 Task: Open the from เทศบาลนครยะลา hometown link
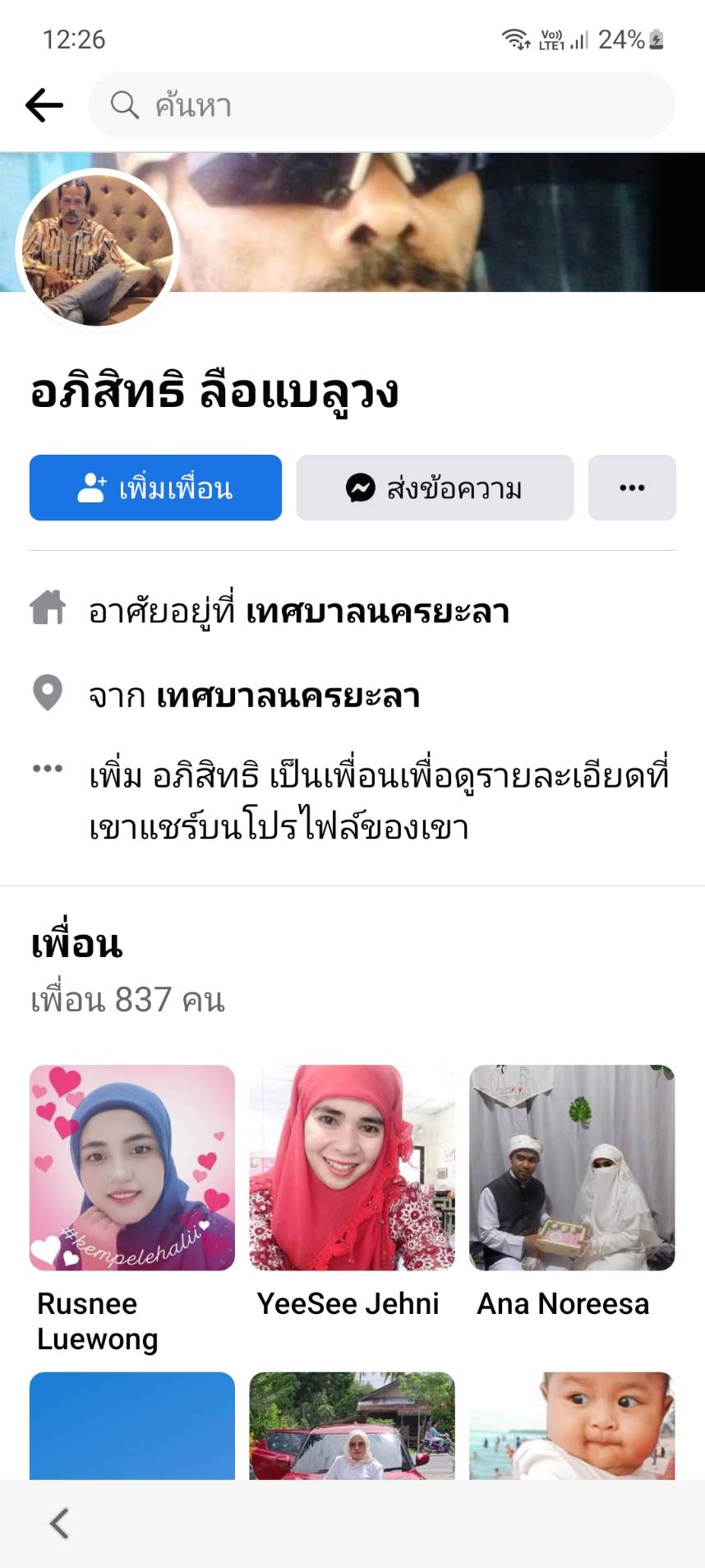click(288, 696)
